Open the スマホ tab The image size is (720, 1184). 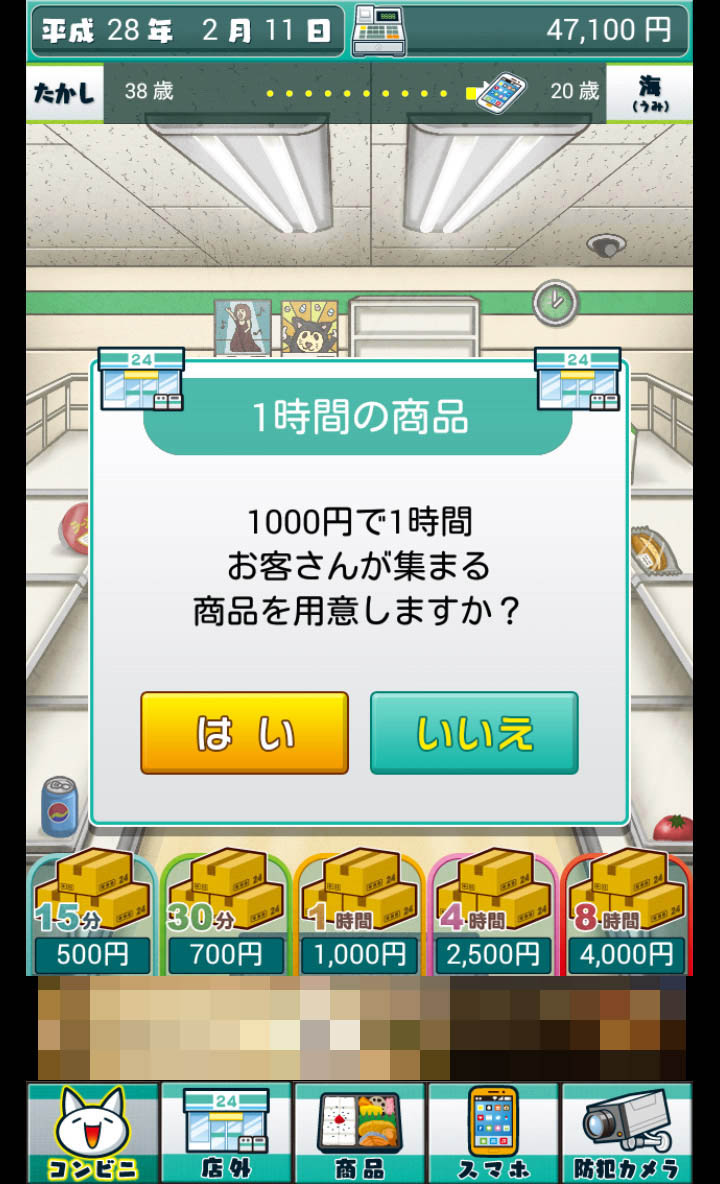pyautogui.click(x=493, y=1133)
